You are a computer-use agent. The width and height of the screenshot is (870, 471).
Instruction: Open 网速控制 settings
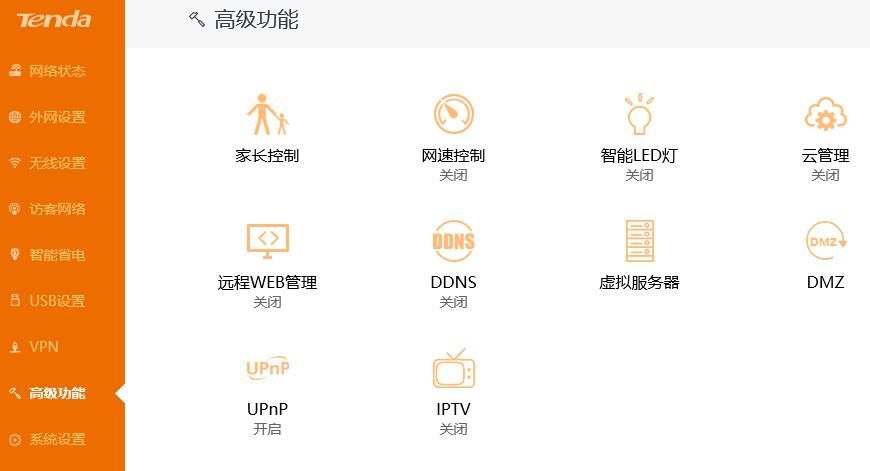click(453, 128)
